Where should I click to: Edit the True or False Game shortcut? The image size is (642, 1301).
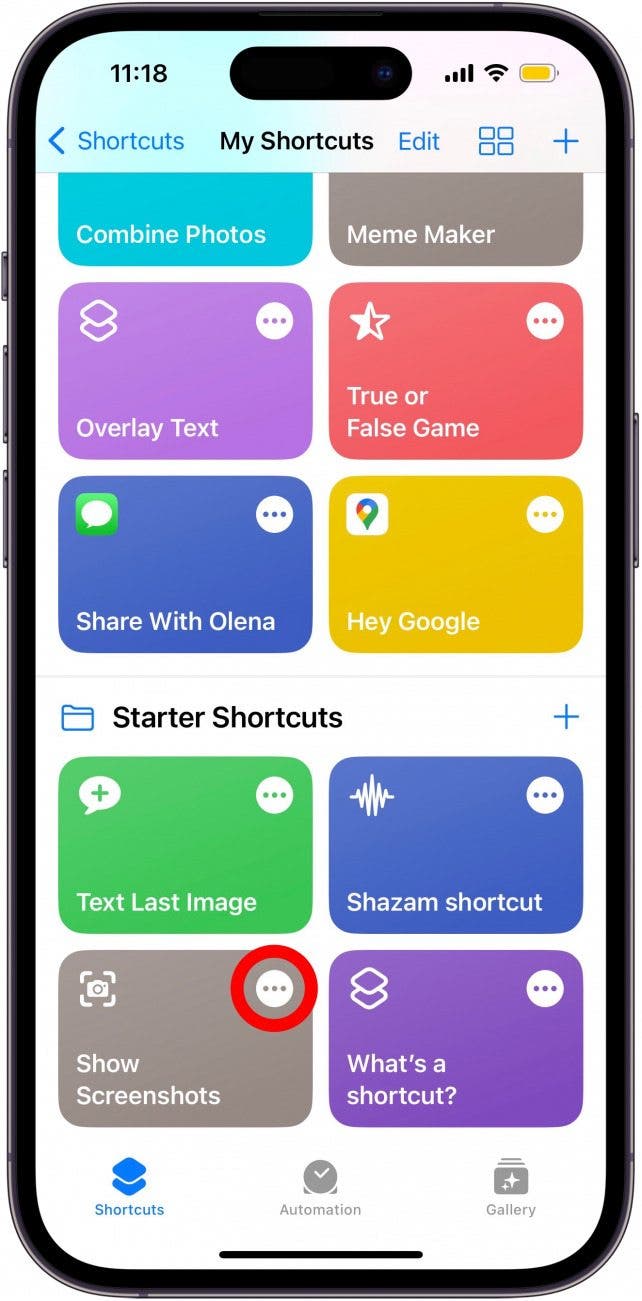click(545, 322)
